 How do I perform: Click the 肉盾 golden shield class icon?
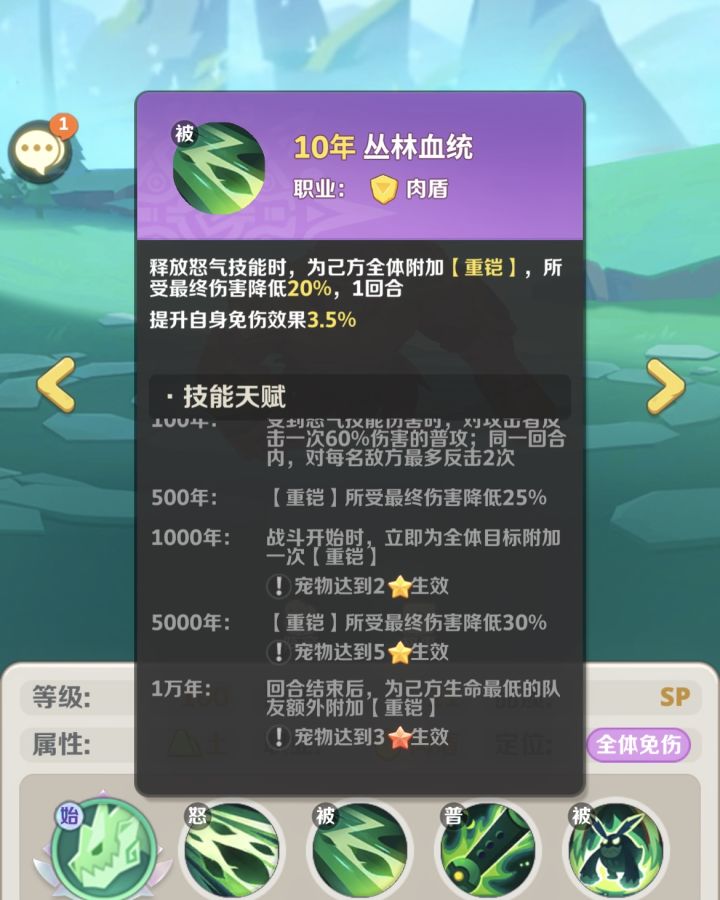click(x=383, y=189)
